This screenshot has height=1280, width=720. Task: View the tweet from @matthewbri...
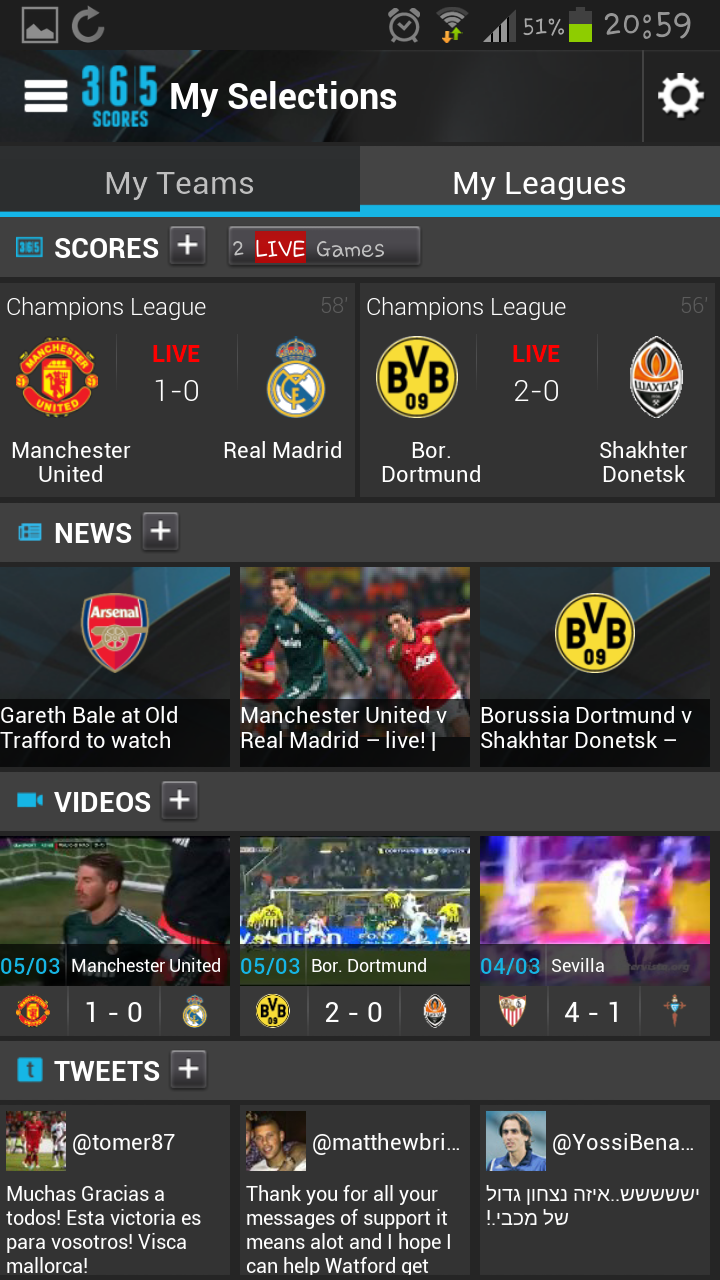(354, 1190)
